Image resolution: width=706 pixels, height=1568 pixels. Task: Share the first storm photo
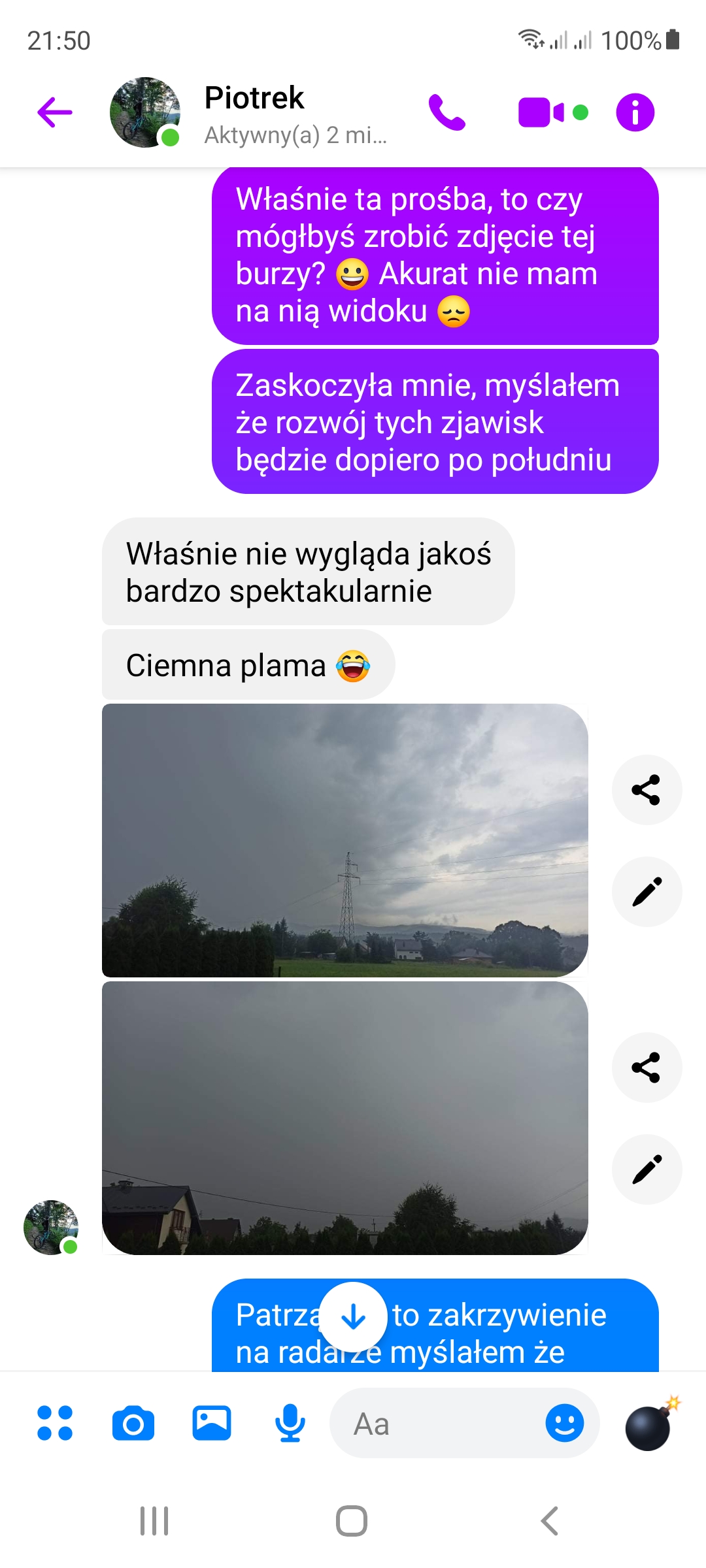pyautogui.click(x=647, y=790)
